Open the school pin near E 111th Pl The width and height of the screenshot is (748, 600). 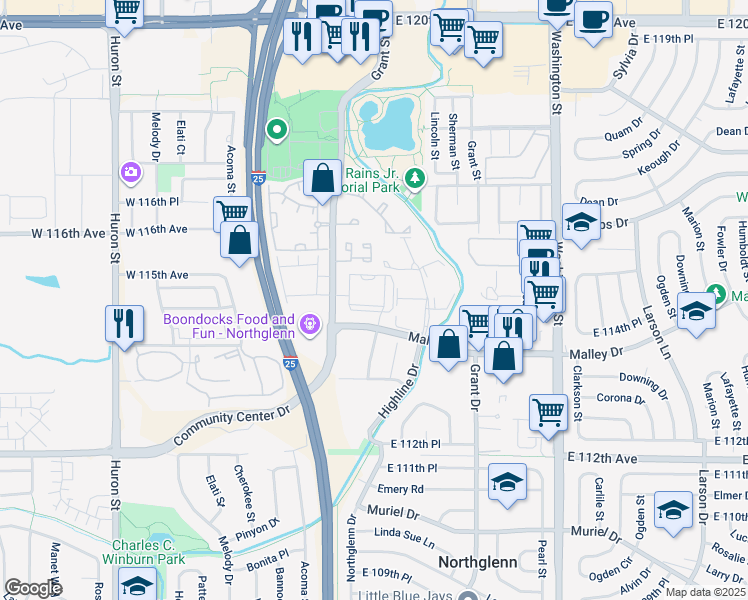(507, 481)
